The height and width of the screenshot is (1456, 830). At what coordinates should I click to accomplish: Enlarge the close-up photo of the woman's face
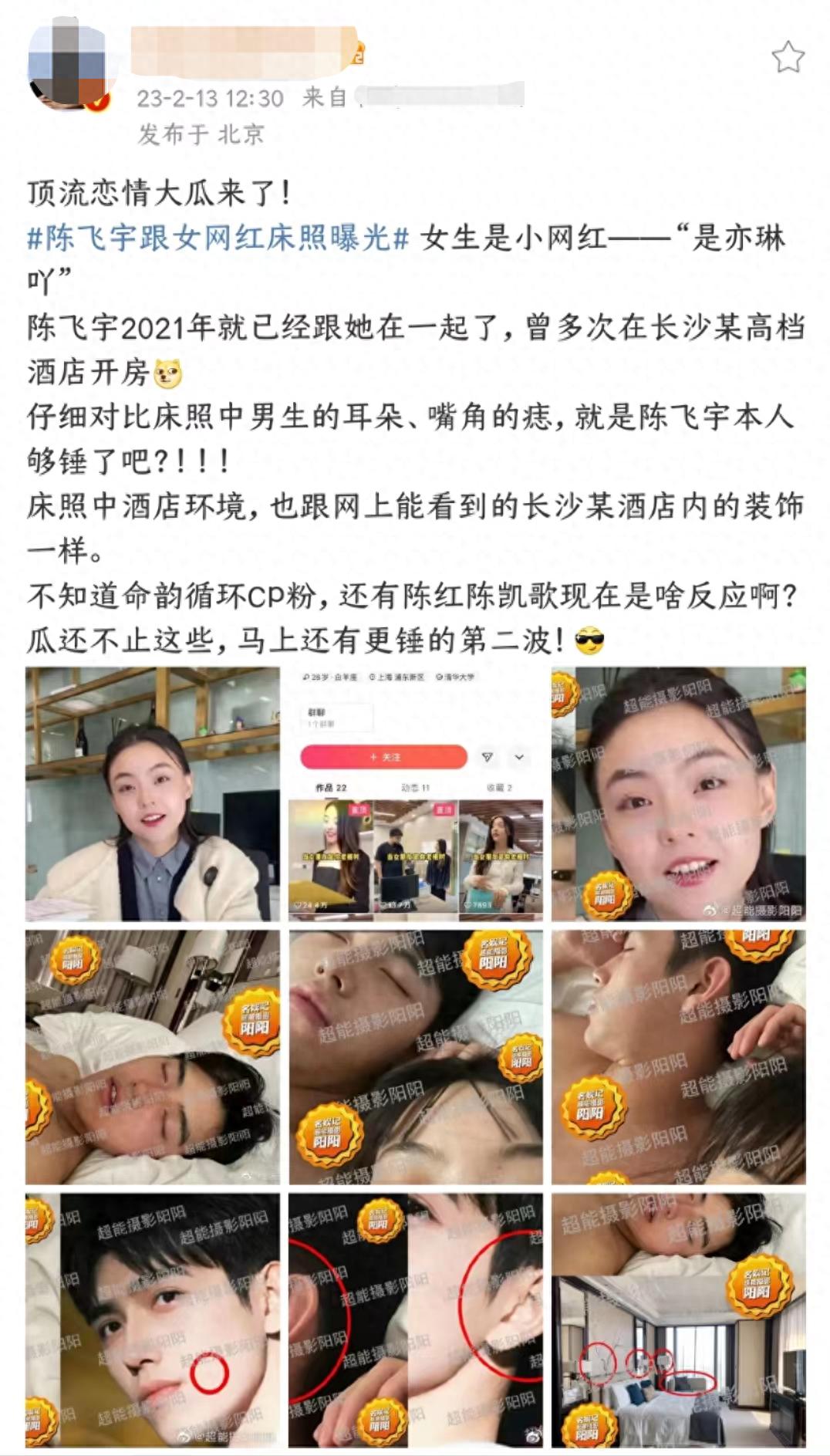(x=678, y=794)
